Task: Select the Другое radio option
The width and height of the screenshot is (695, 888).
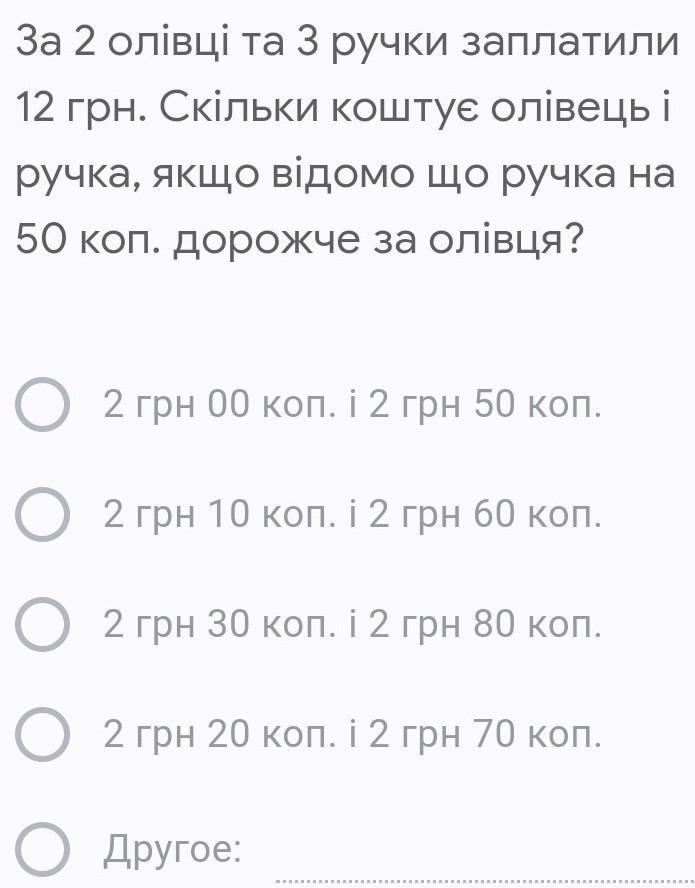Action: [x=44, y=852]
